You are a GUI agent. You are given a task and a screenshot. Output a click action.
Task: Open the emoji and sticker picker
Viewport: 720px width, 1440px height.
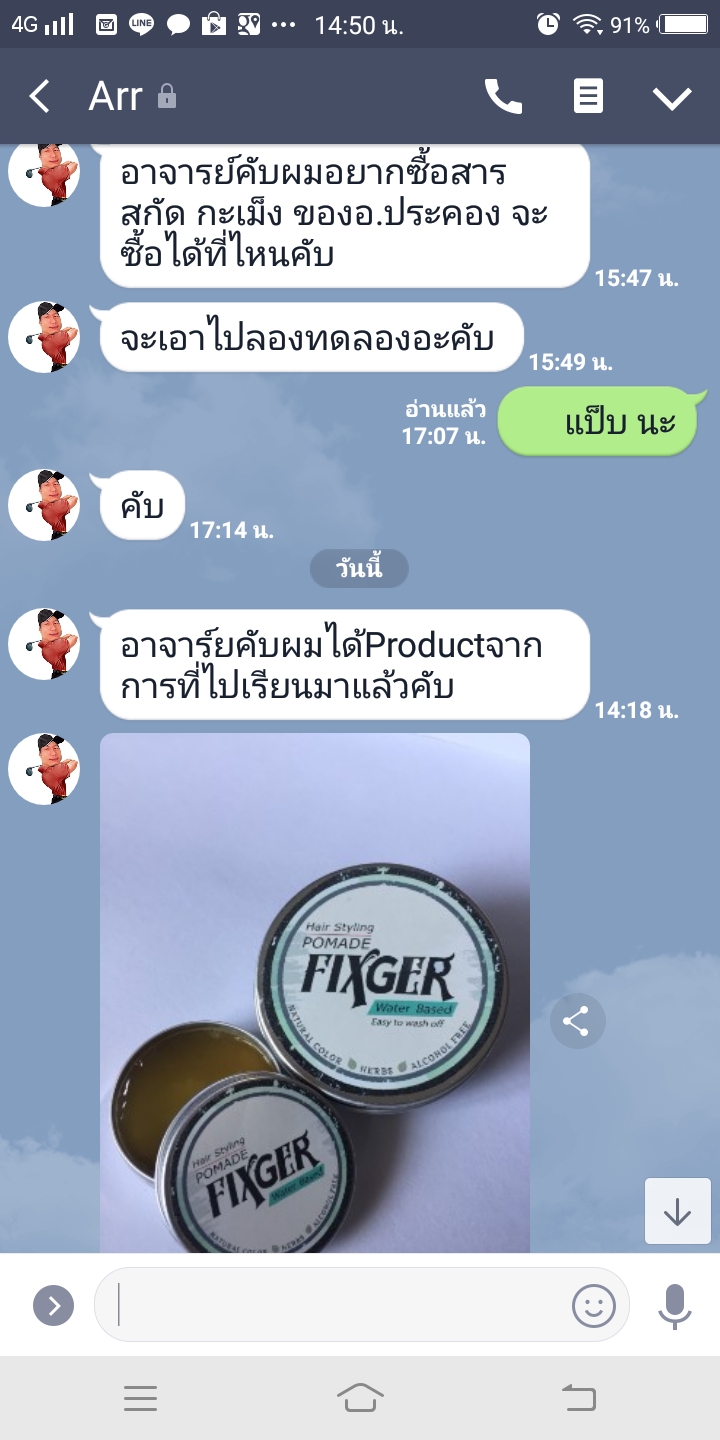[x=593, y=1305]
